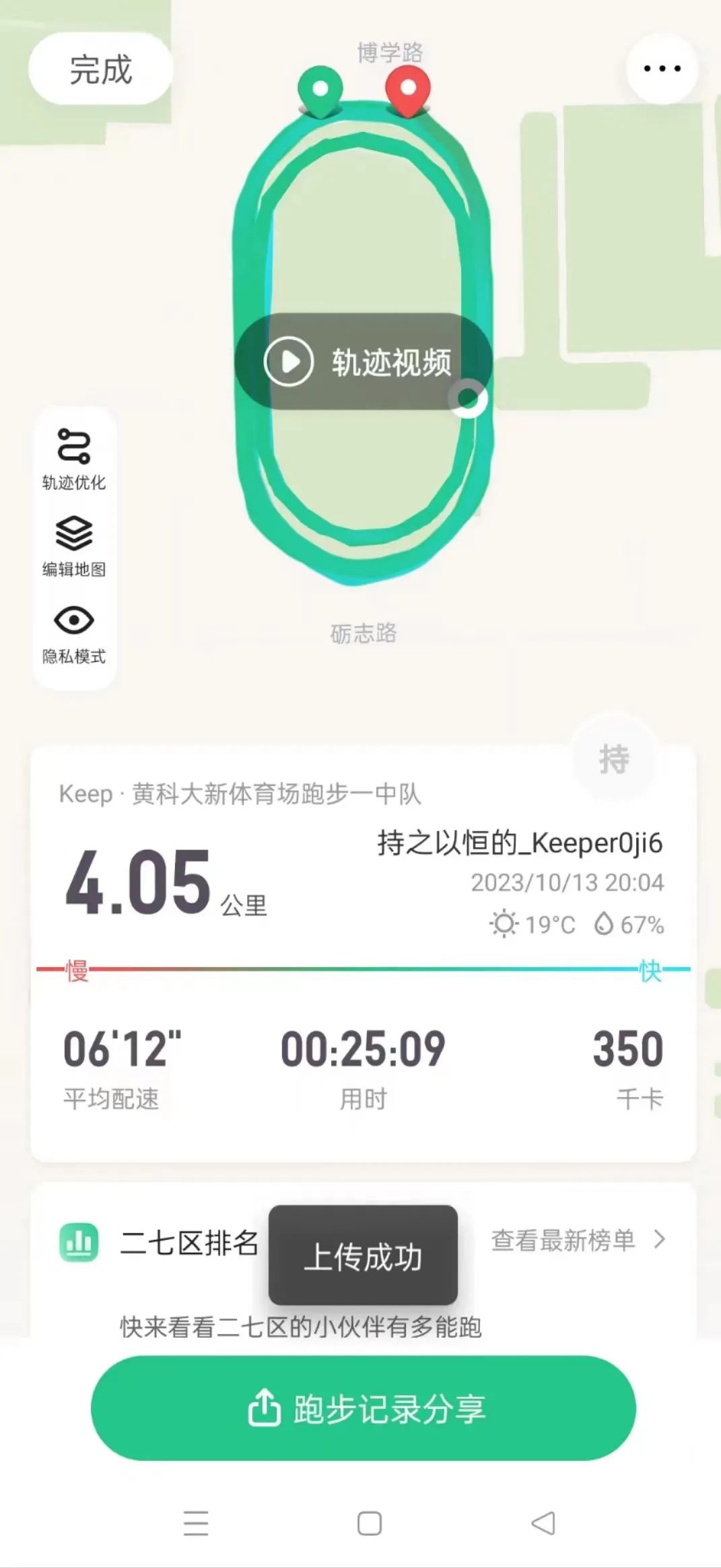Share run with 跑步记录分享 button

click(363, 1409)
